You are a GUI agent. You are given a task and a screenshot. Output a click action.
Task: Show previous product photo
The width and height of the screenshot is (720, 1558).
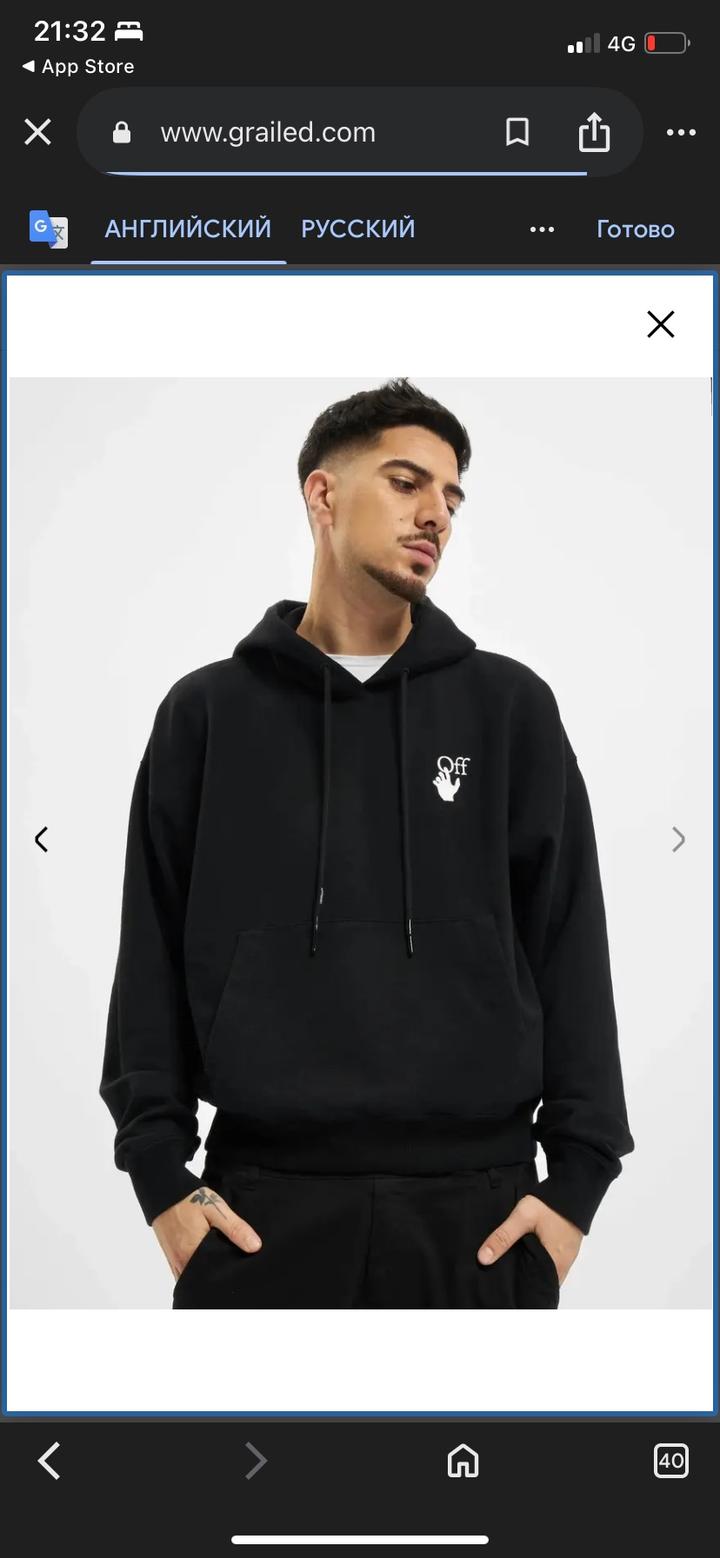[41, 839]
